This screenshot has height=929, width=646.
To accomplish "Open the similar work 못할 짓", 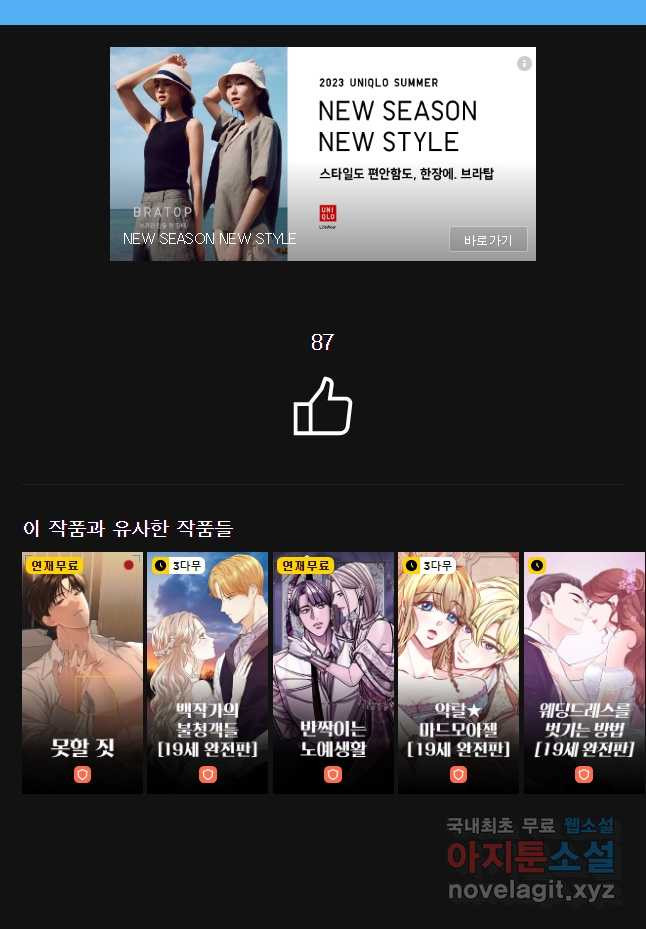I will point(82,672).
